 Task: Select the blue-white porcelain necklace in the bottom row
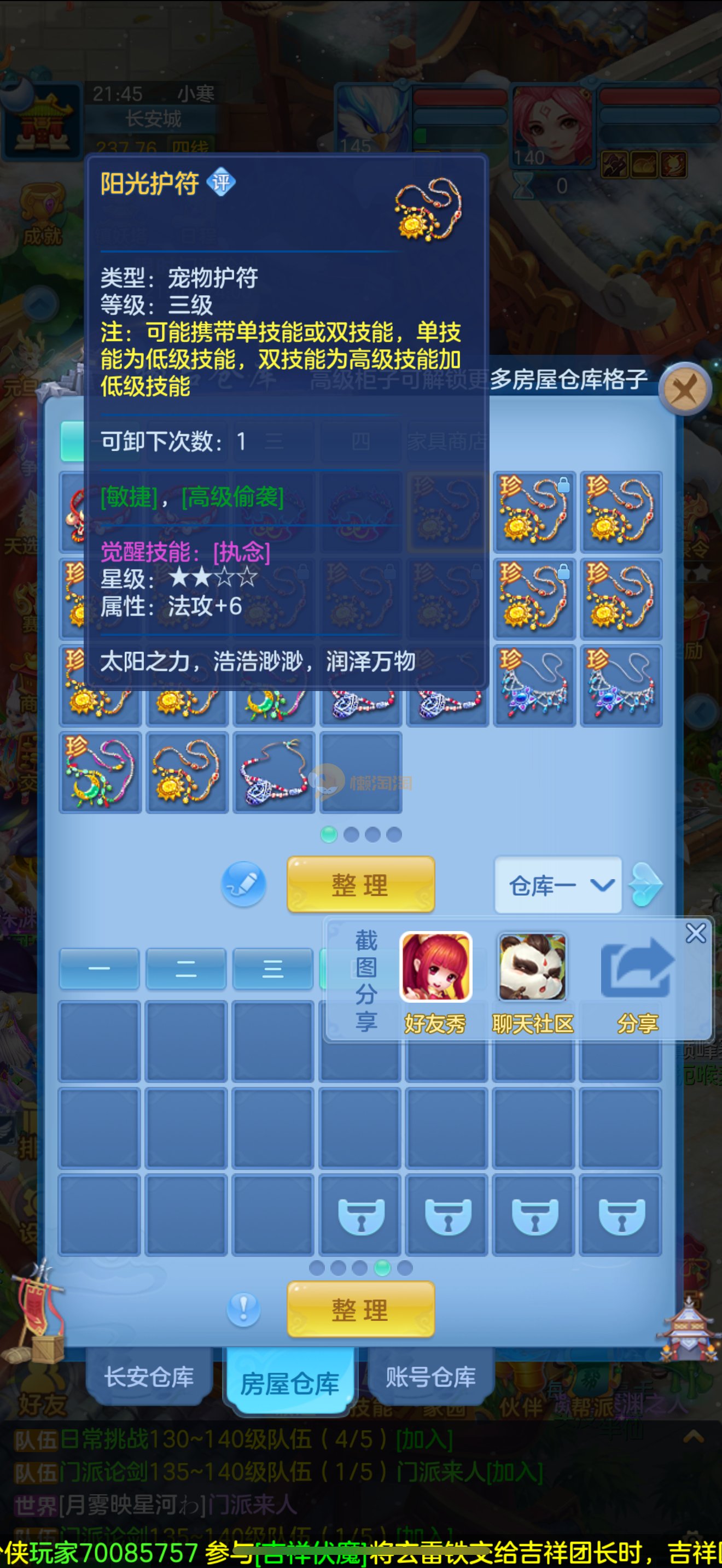pos(273,773)
